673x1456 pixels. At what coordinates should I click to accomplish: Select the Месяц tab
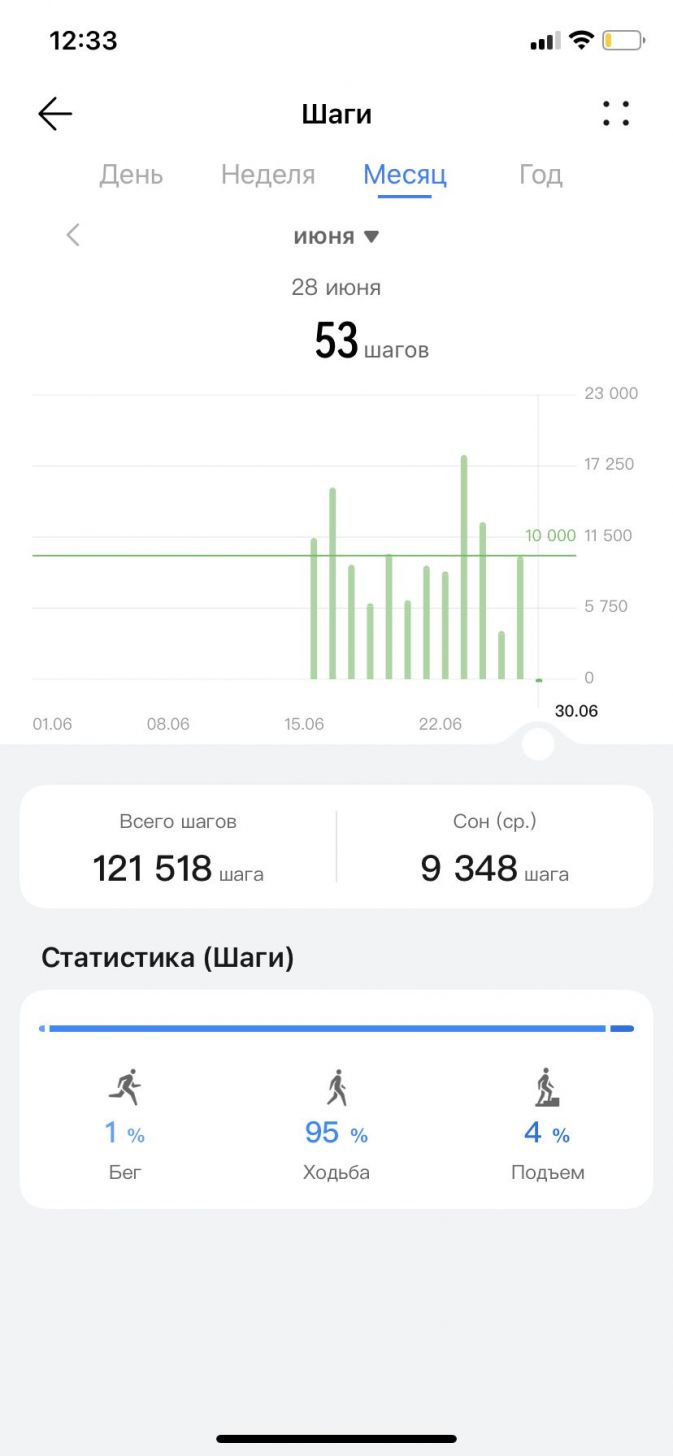[x=405, y=175]
